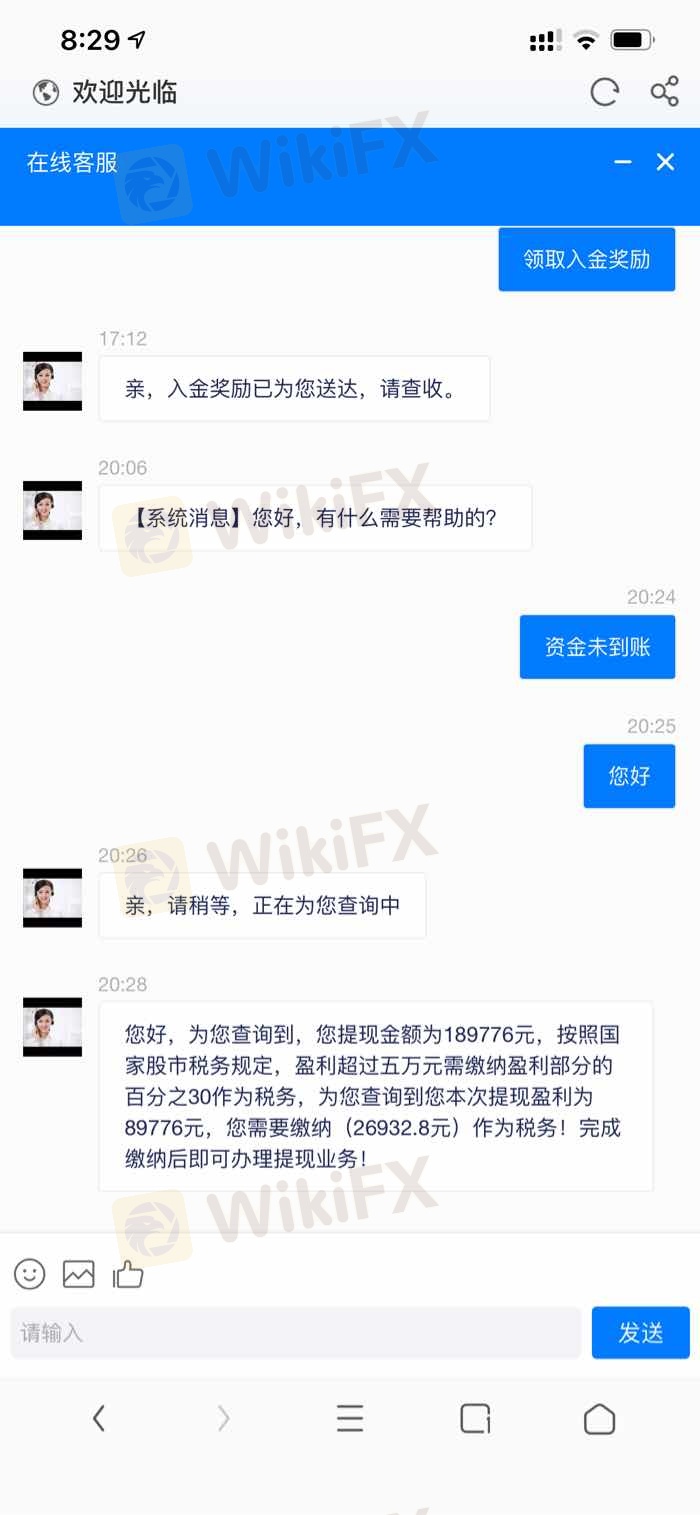Open the browser menu
Screen dimensions: 700x1515
pyautogui.click(x=349, y=1418)
